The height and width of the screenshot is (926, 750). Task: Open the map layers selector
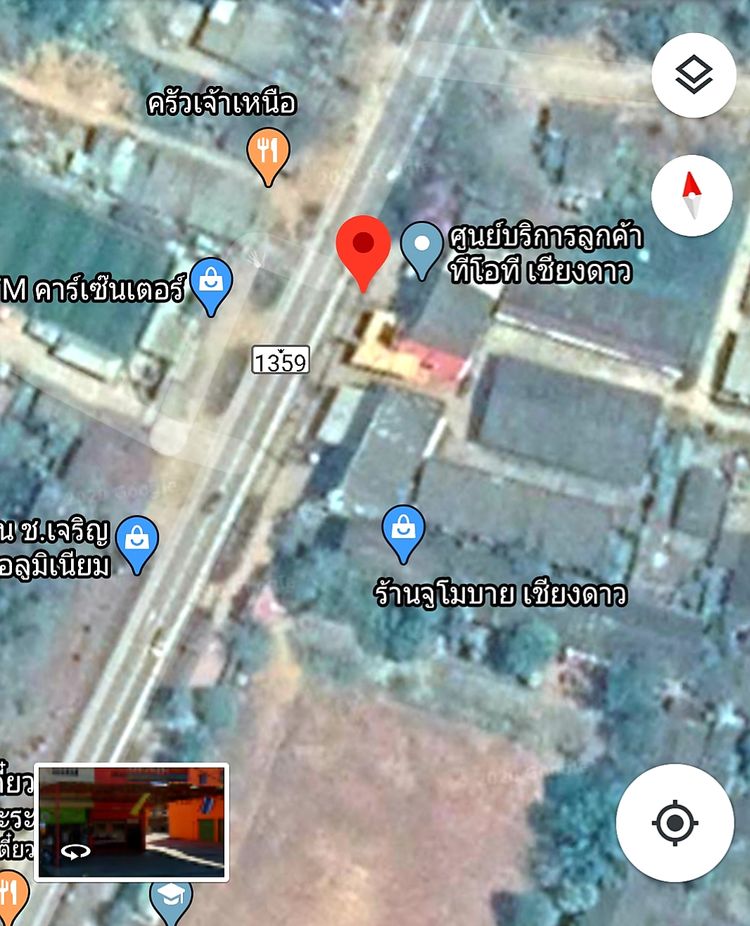tap(693, 76)
